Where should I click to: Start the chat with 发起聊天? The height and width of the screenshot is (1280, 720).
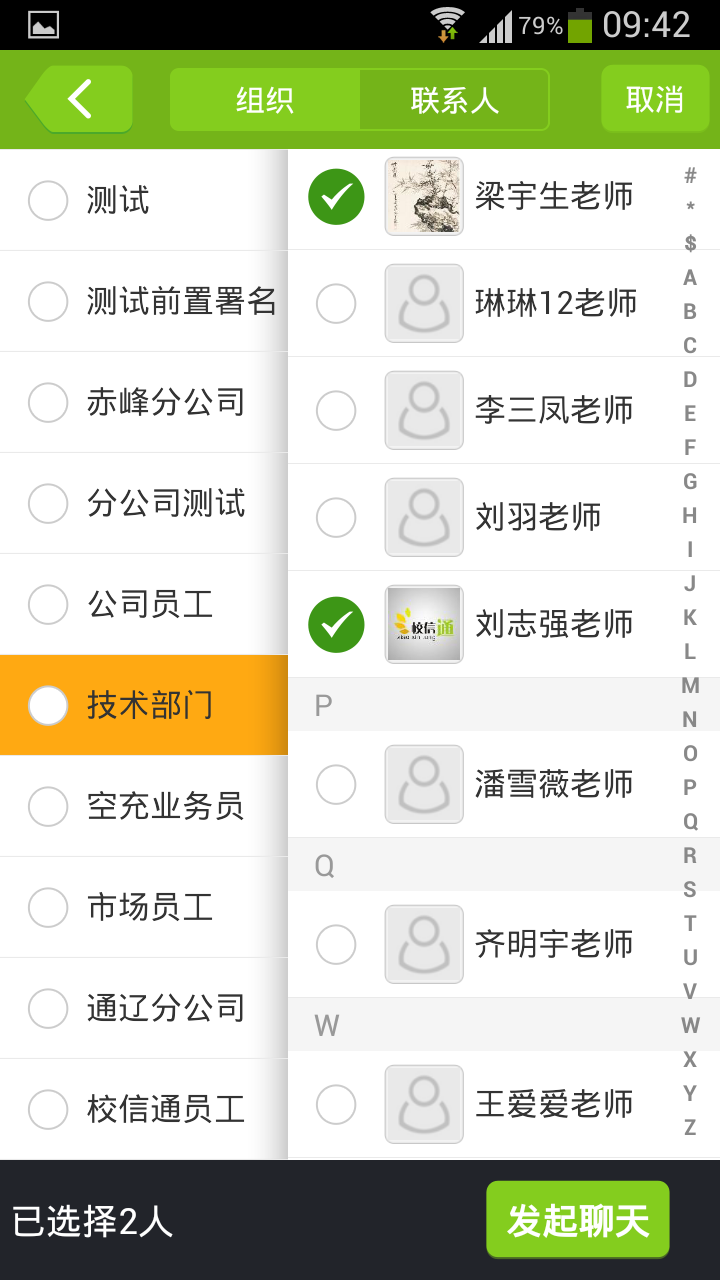tap(577, 1220)
